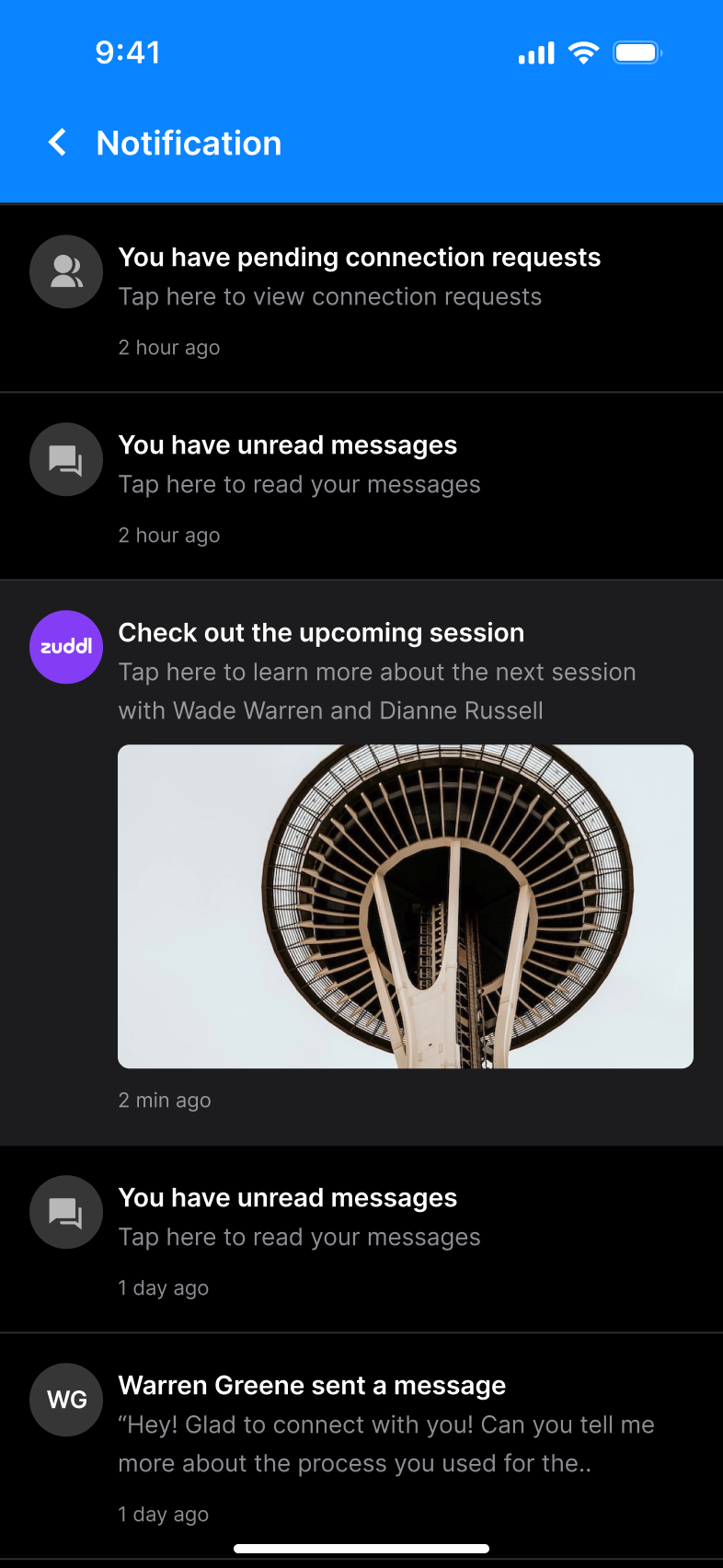This screenshot has height=1568, width=723.
Task: Tap the '2 min ago' timestamp
Action: coord(164,1100)
